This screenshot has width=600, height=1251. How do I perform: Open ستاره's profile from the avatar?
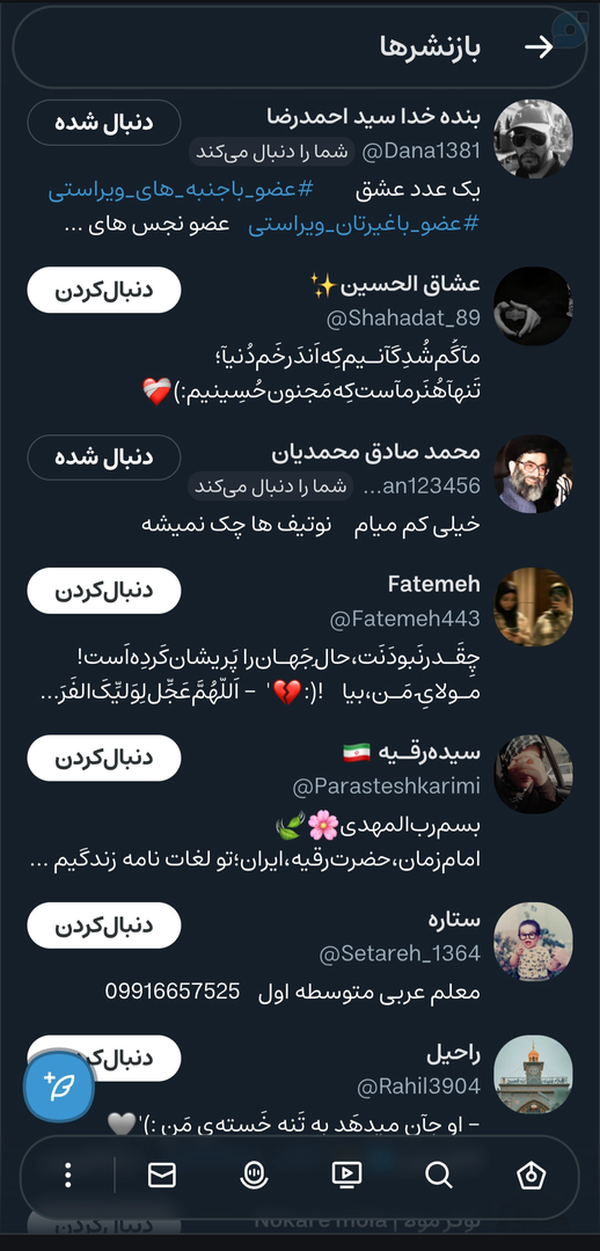coord(533,942)
